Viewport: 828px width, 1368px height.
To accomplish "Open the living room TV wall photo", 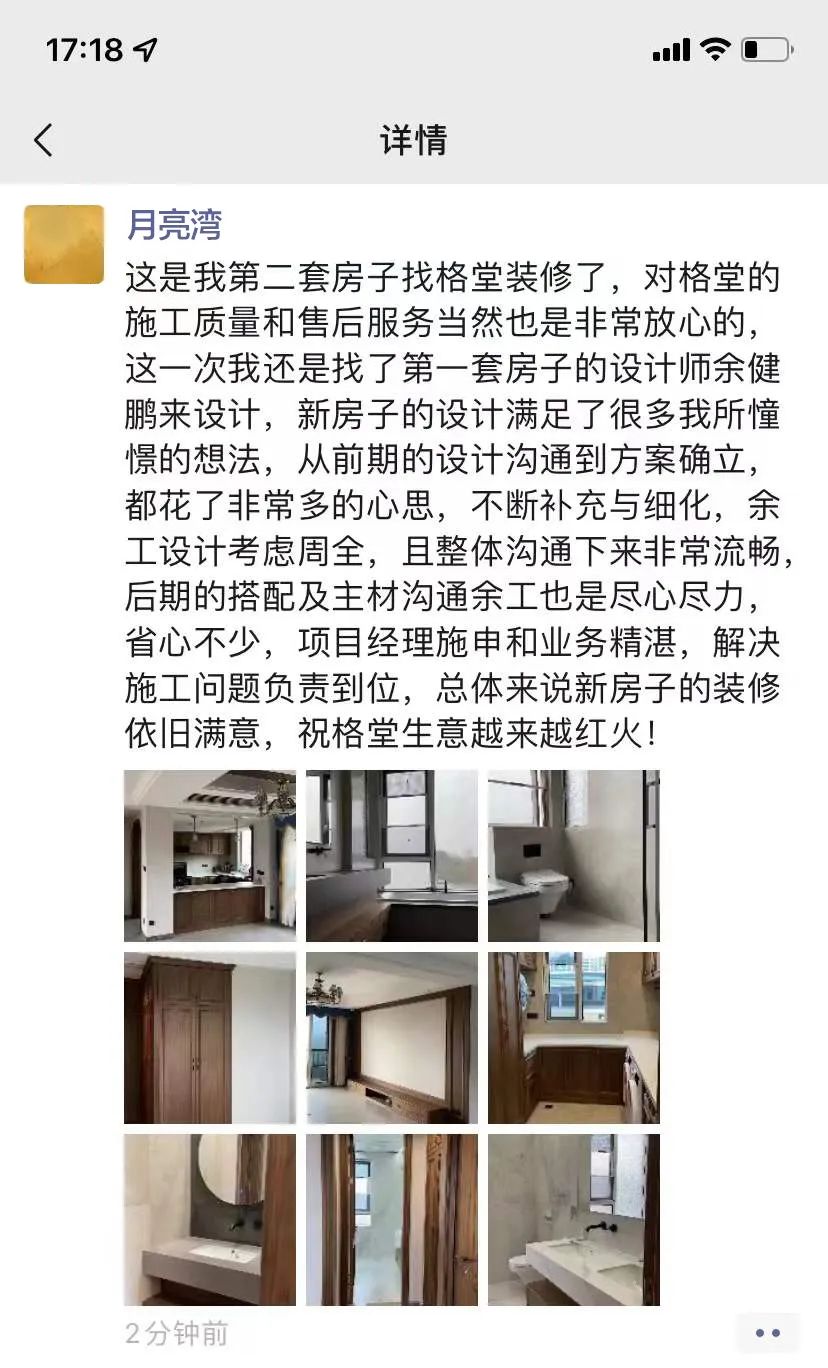I will pyautogui.click(x=392, y=1038).
